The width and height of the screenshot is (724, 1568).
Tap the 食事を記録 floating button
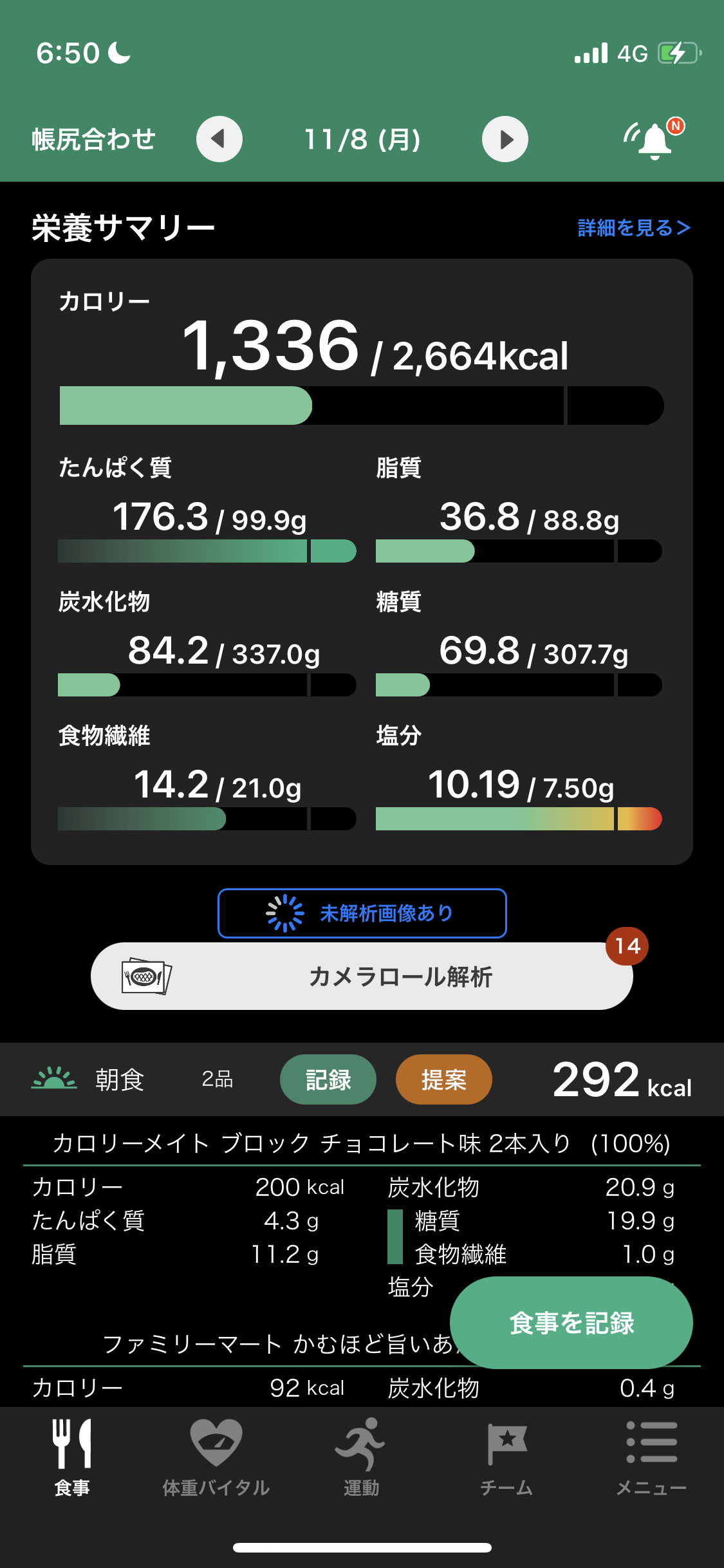pos(571,1323)
